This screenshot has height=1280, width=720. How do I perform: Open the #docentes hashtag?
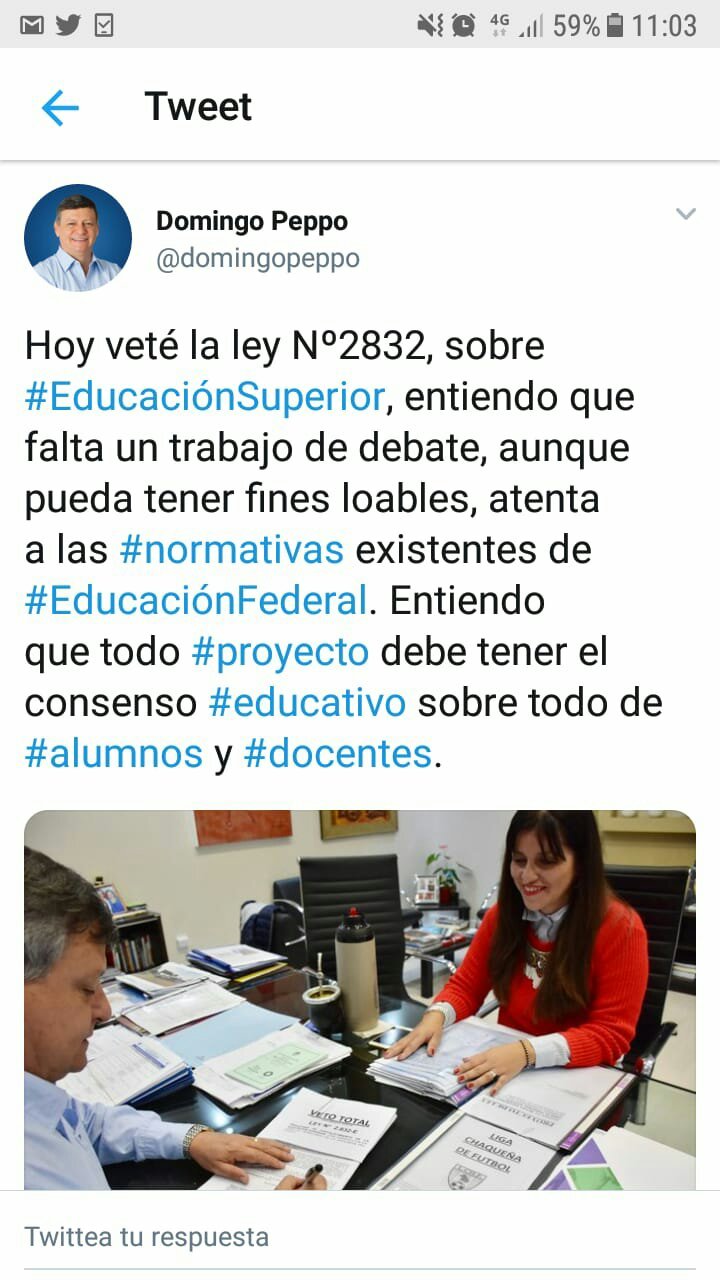coord(337,754)
